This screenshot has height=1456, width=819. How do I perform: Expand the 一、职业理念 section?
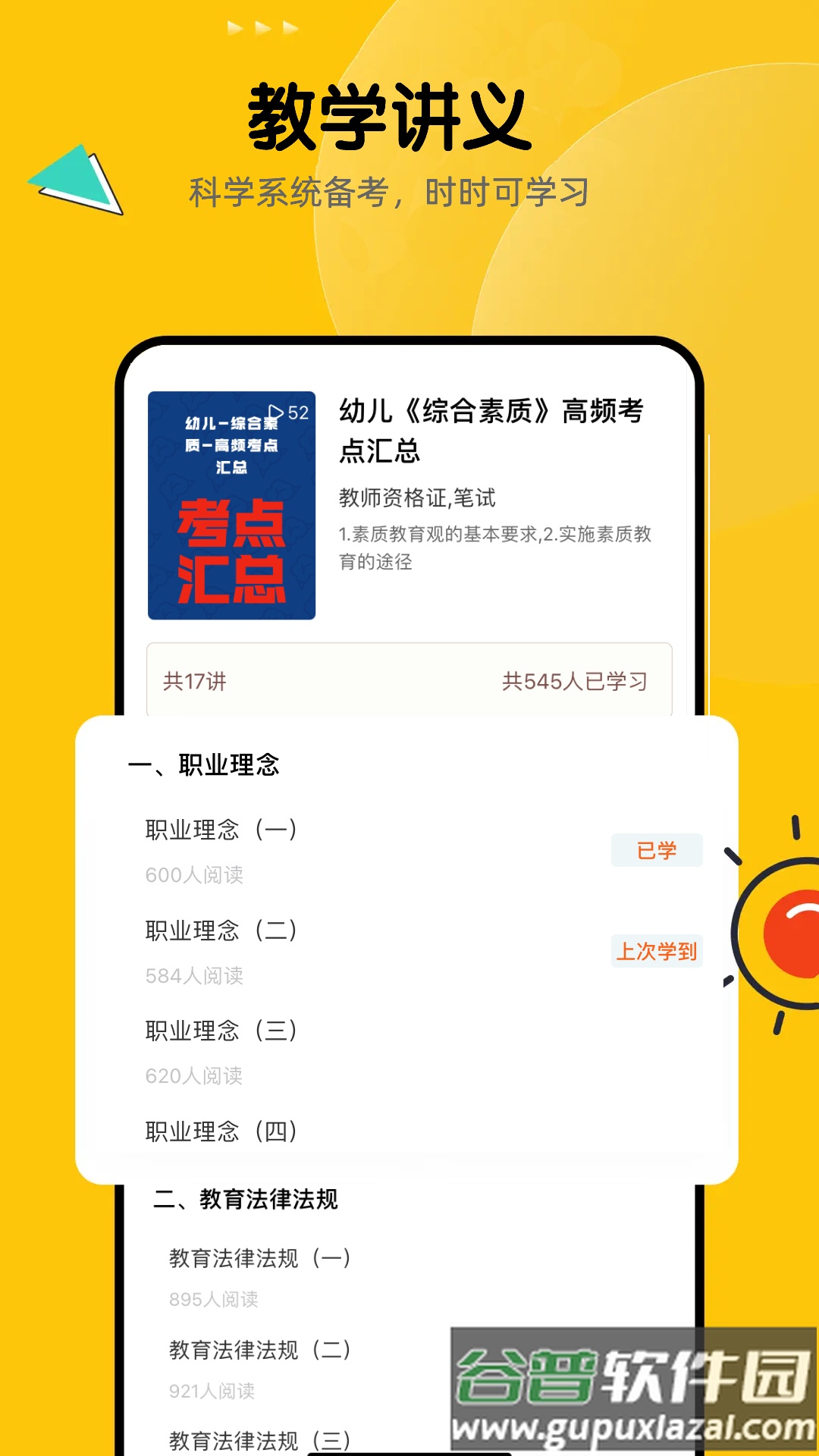pyautogui.click(x=207, y=767)
